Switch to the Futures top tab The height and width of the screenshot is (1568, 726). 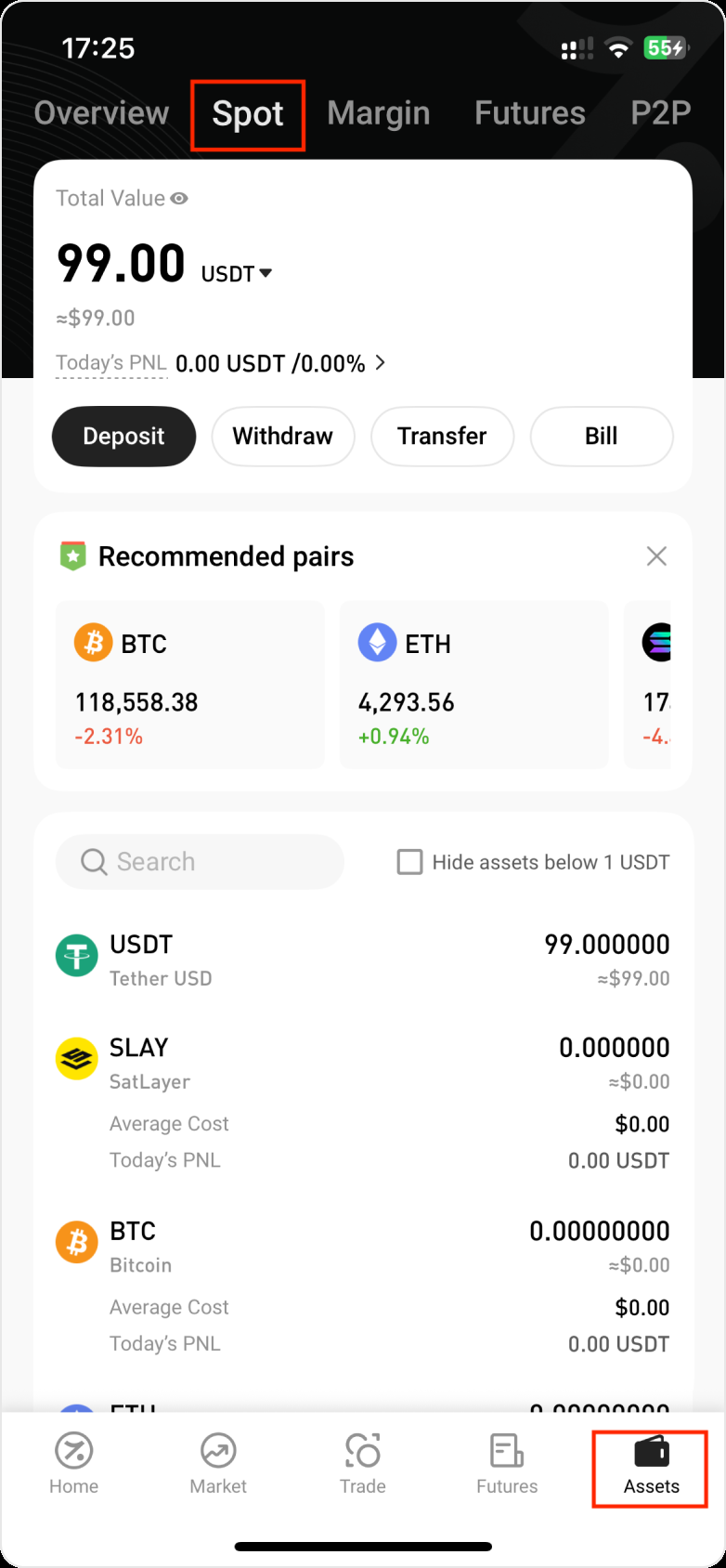pos(529,113)
